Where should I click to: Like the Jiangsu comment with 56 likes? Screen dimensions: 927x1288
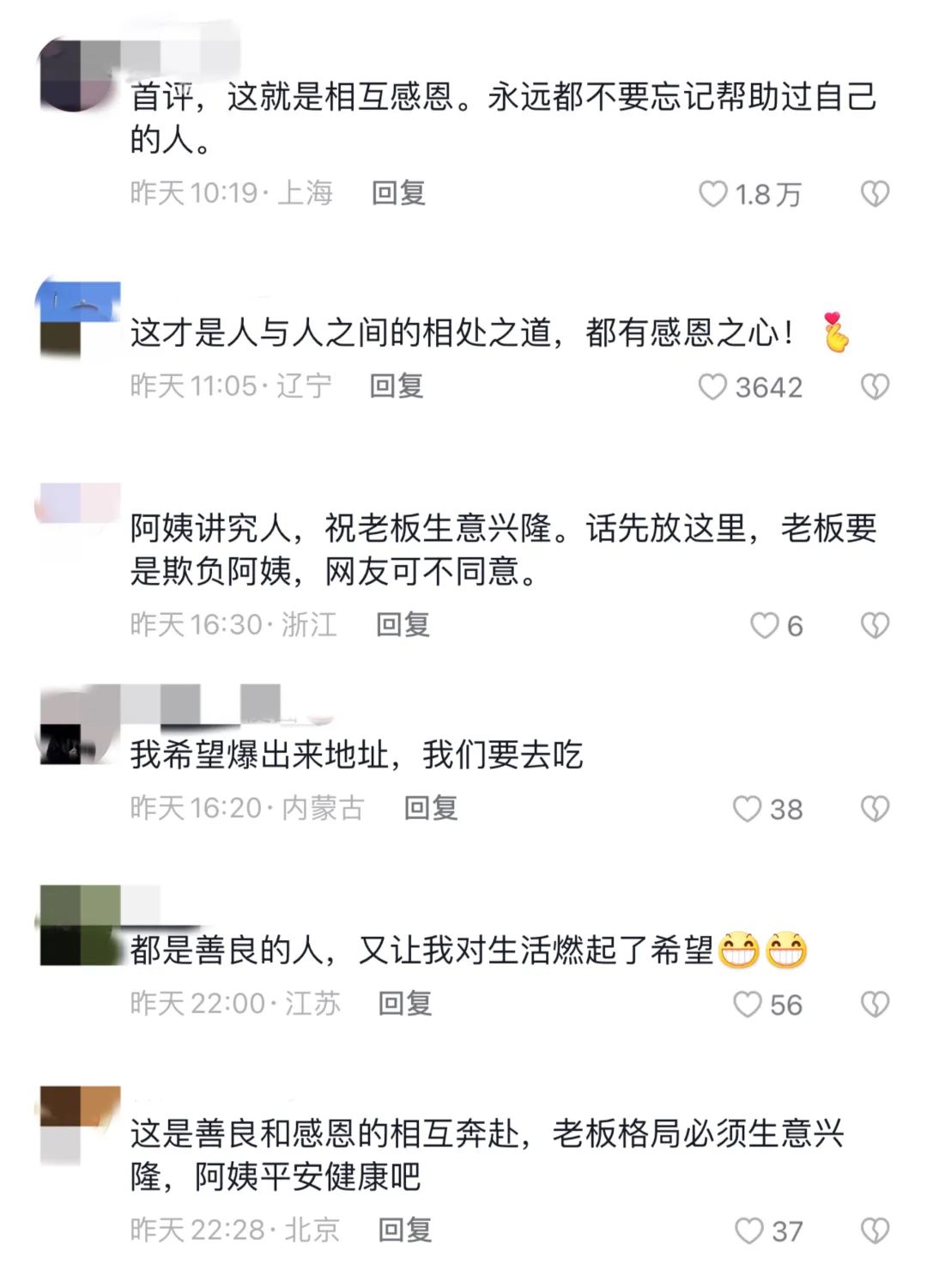click(748, 1005)
